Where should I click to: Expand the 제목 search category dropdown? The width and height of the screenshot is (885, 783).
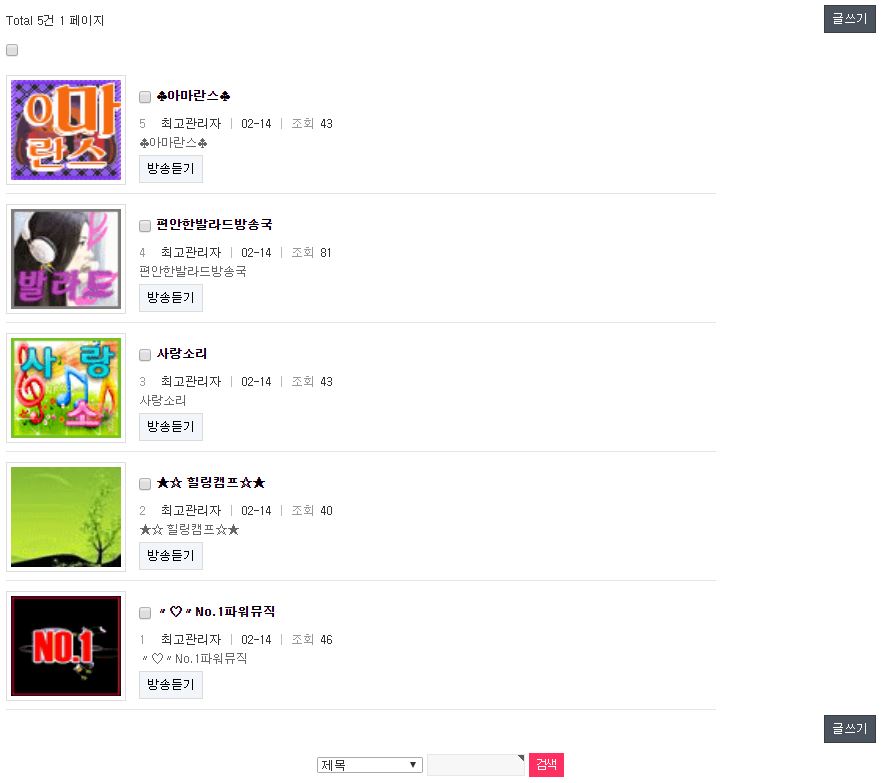pos(370,765)
